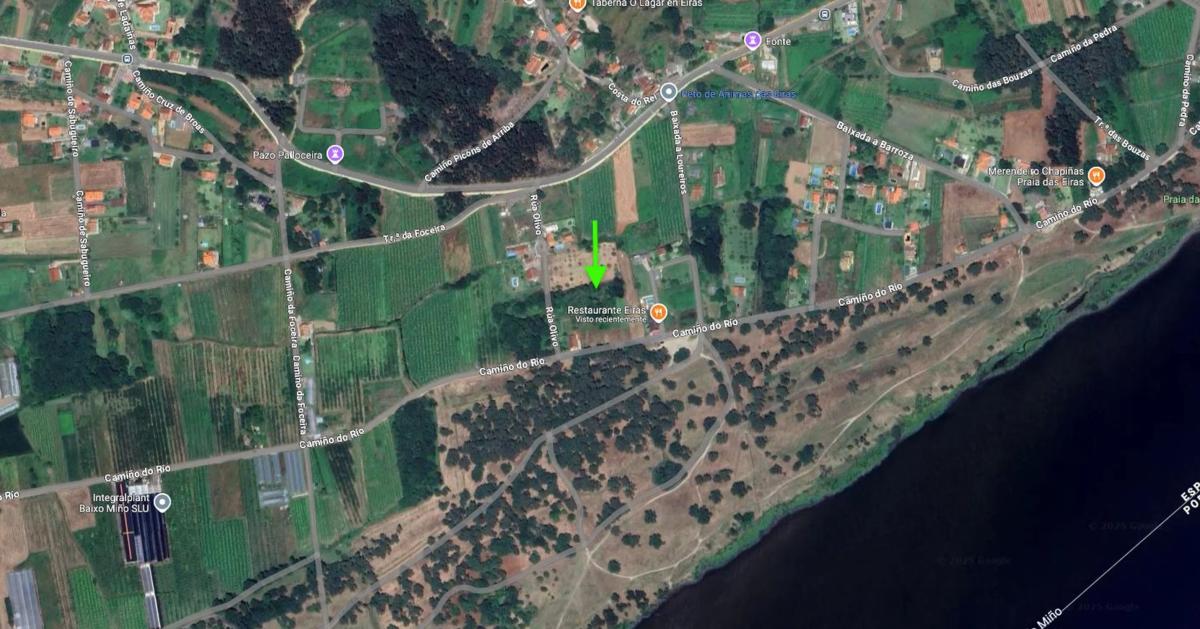Screen dimensions: 1200x629
Task: Tap the Fonte point of interest
Action: click(x=751, y=39)
